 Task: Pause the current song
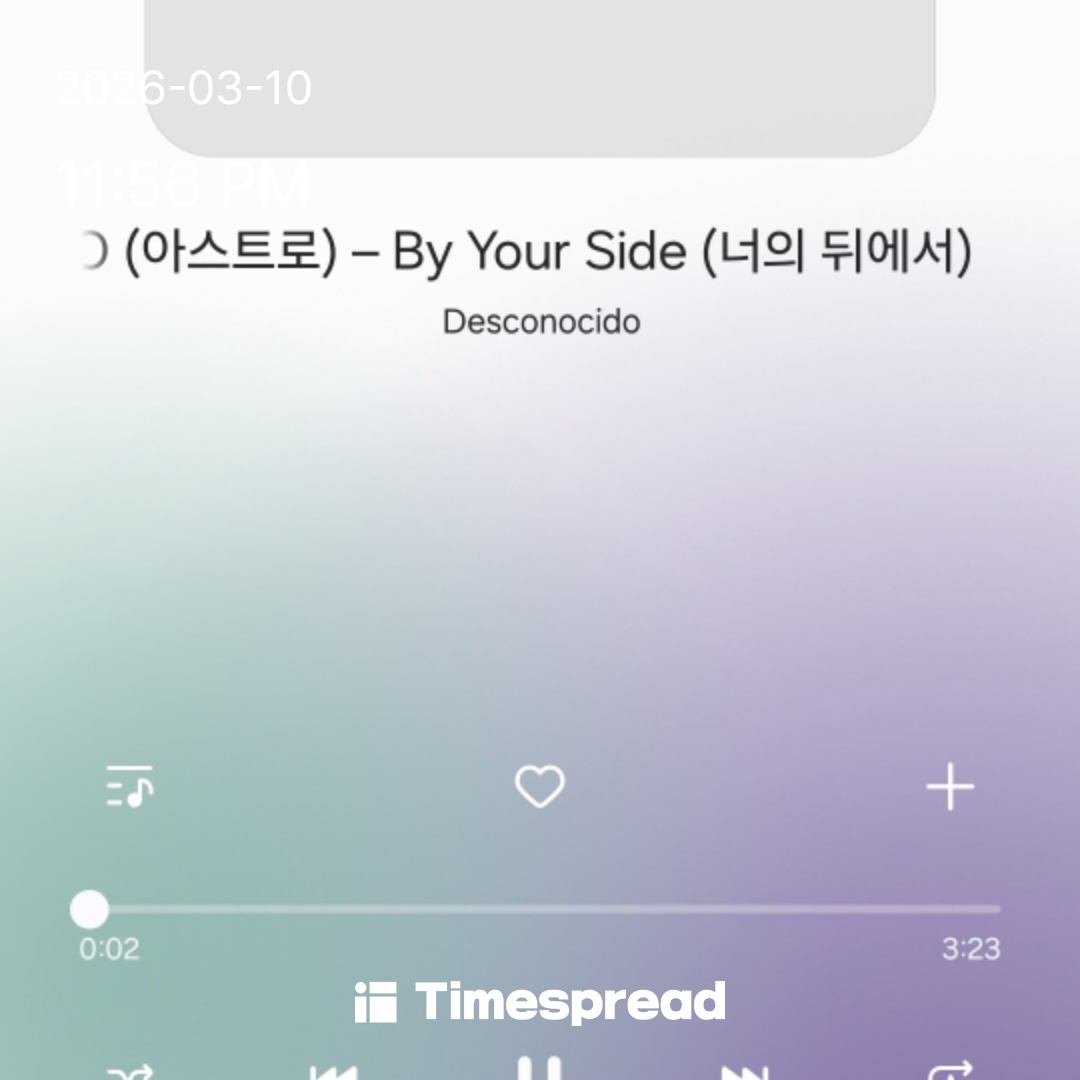[540, 1068]
